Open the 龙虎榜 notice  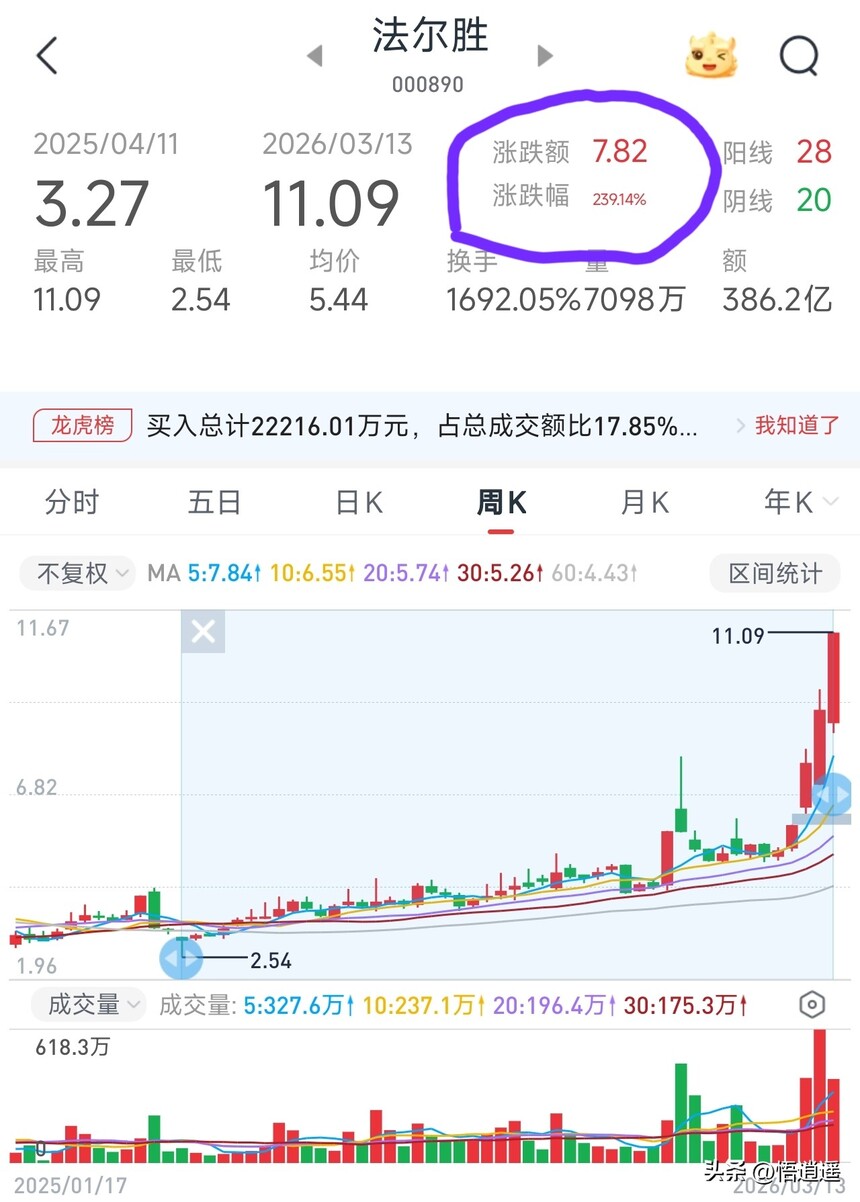[x=83, y=426]
